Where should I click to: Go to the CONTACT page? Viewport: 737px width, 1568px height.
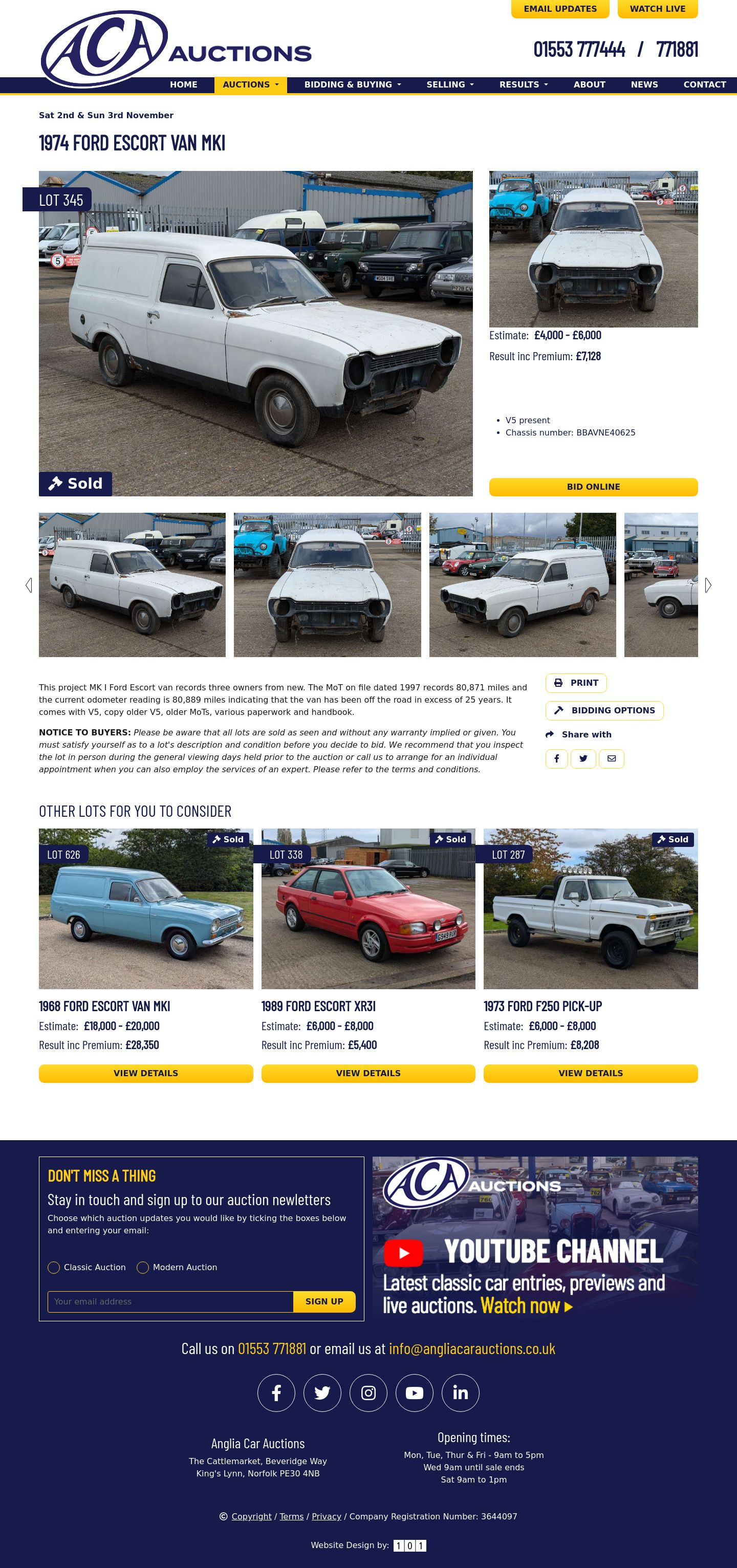[x=704, y=84]
